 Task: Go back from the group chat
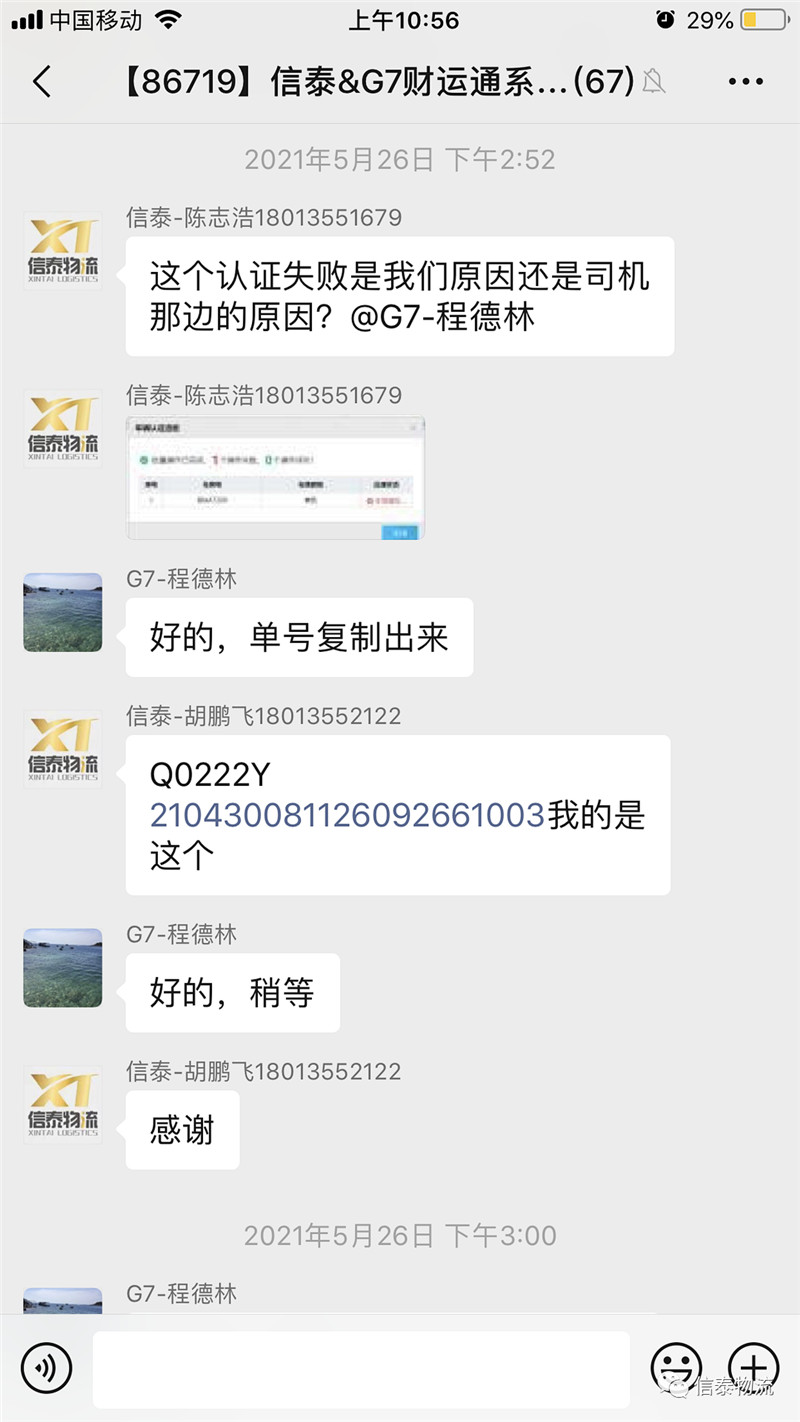[42, 81]
